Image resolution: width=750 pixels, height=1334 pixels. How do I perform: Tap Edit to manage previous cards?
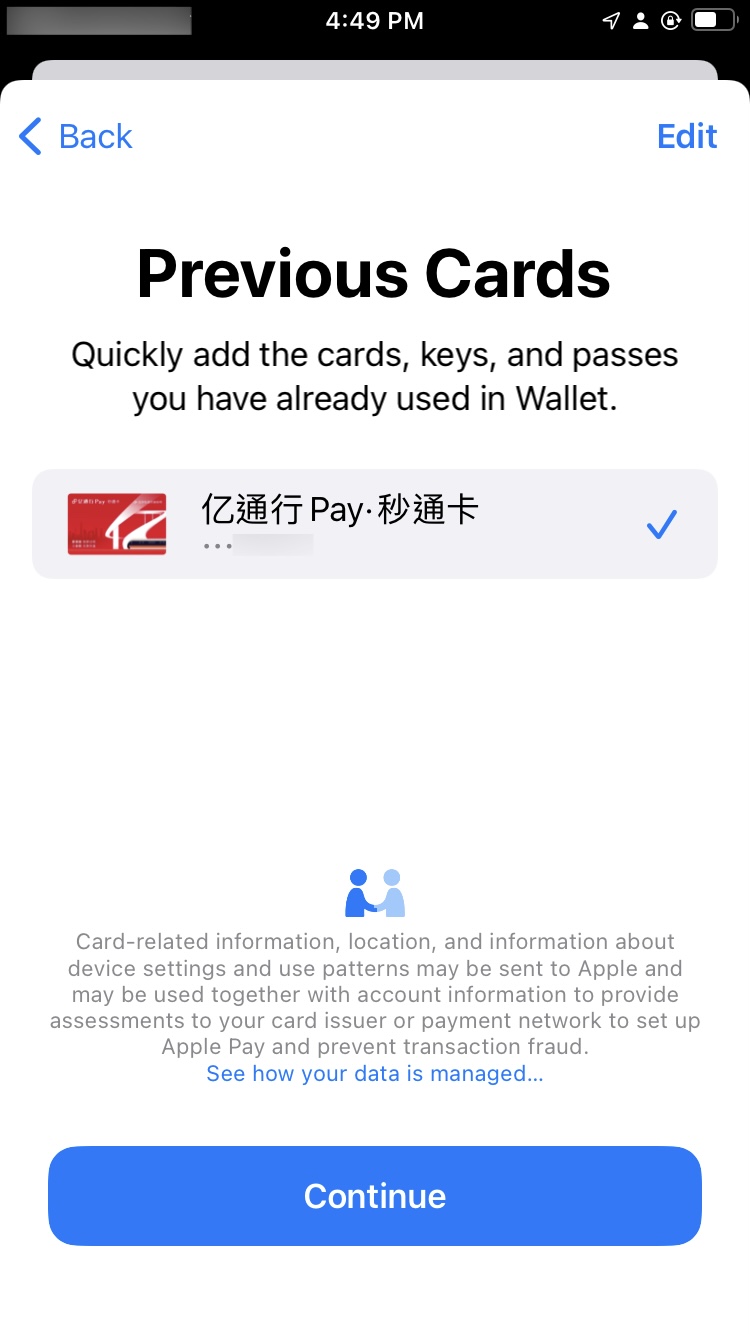[686, 136]
